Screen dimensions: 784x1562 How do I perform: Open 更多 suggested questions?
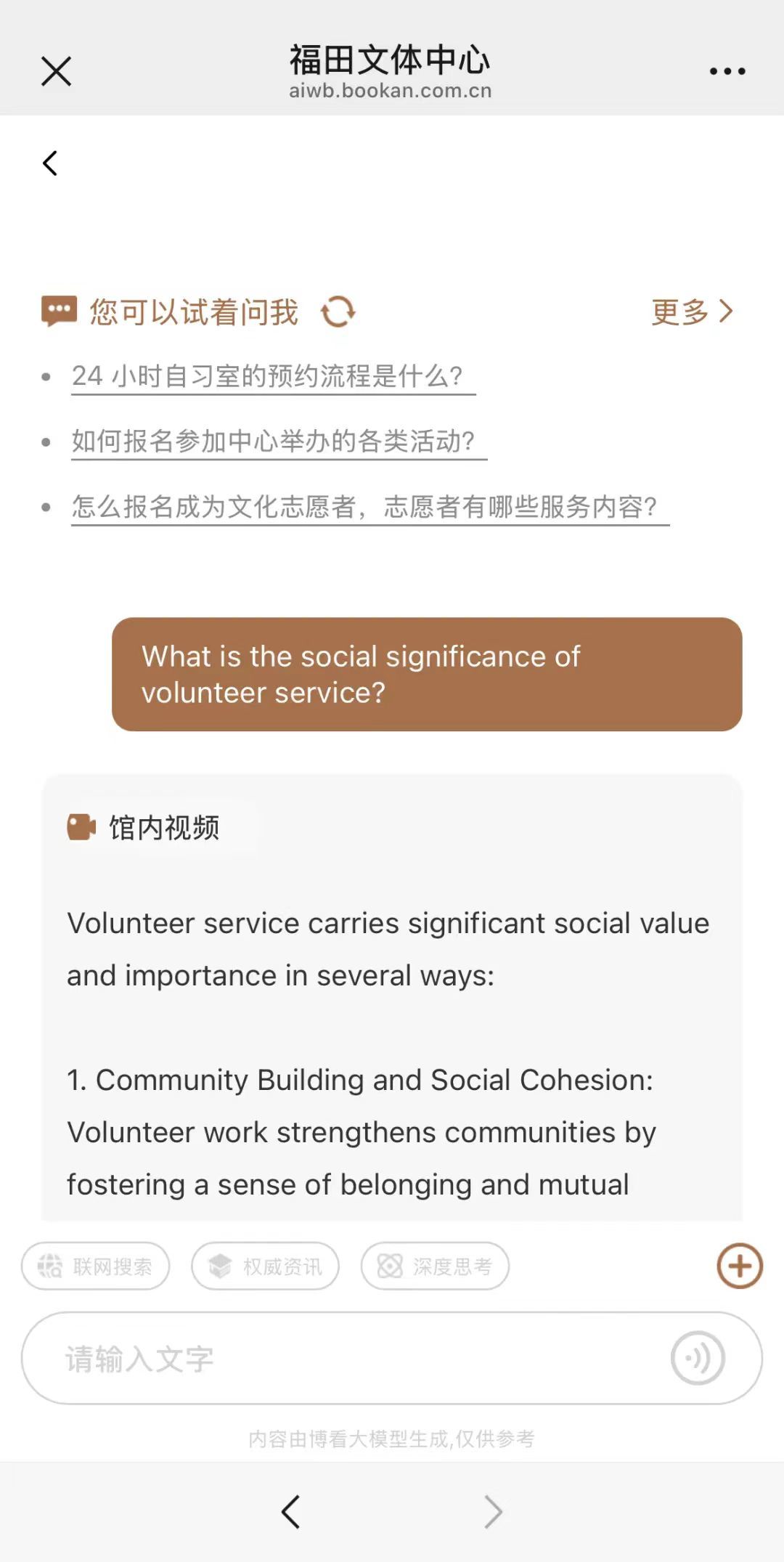pos(692,312)
